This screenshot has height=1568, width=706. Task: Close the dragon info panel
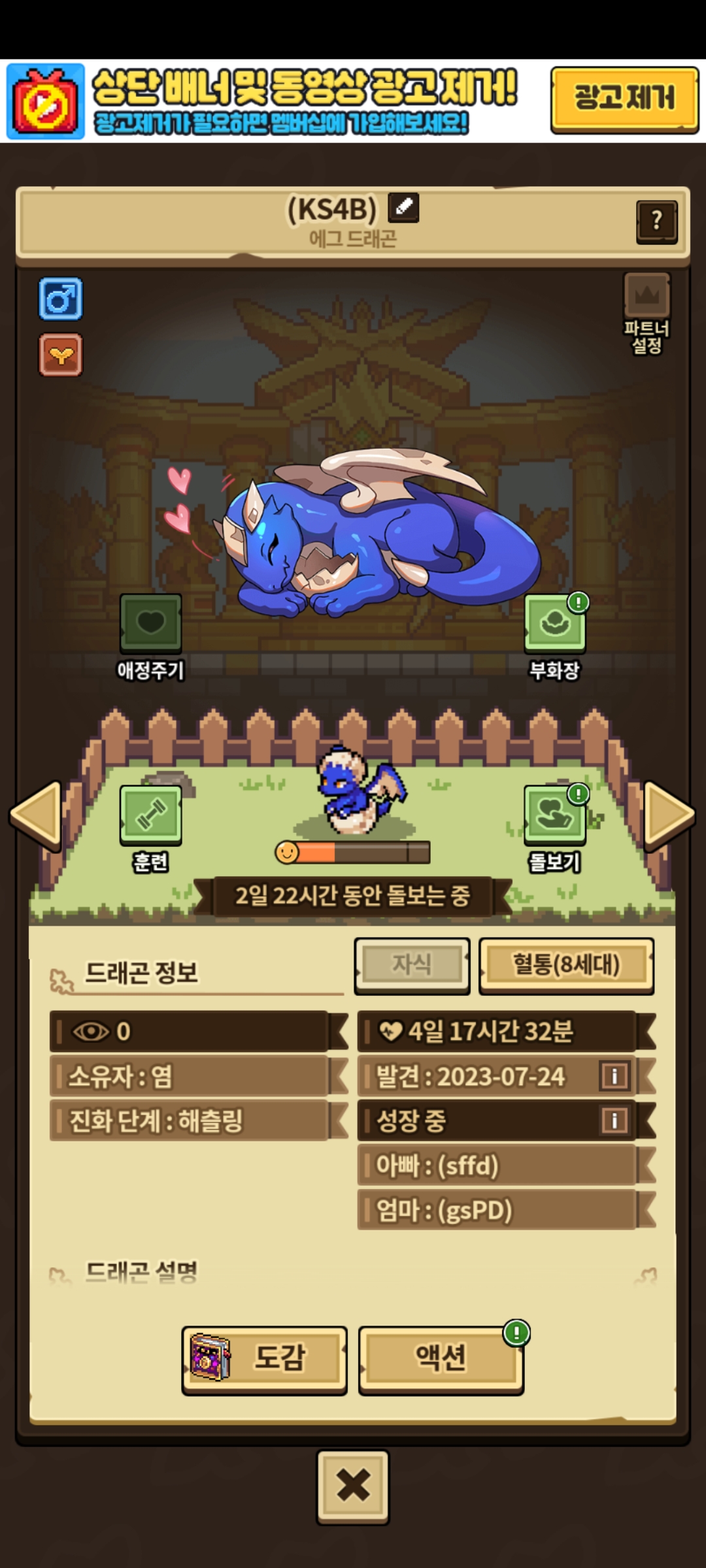click(353, 1485)
